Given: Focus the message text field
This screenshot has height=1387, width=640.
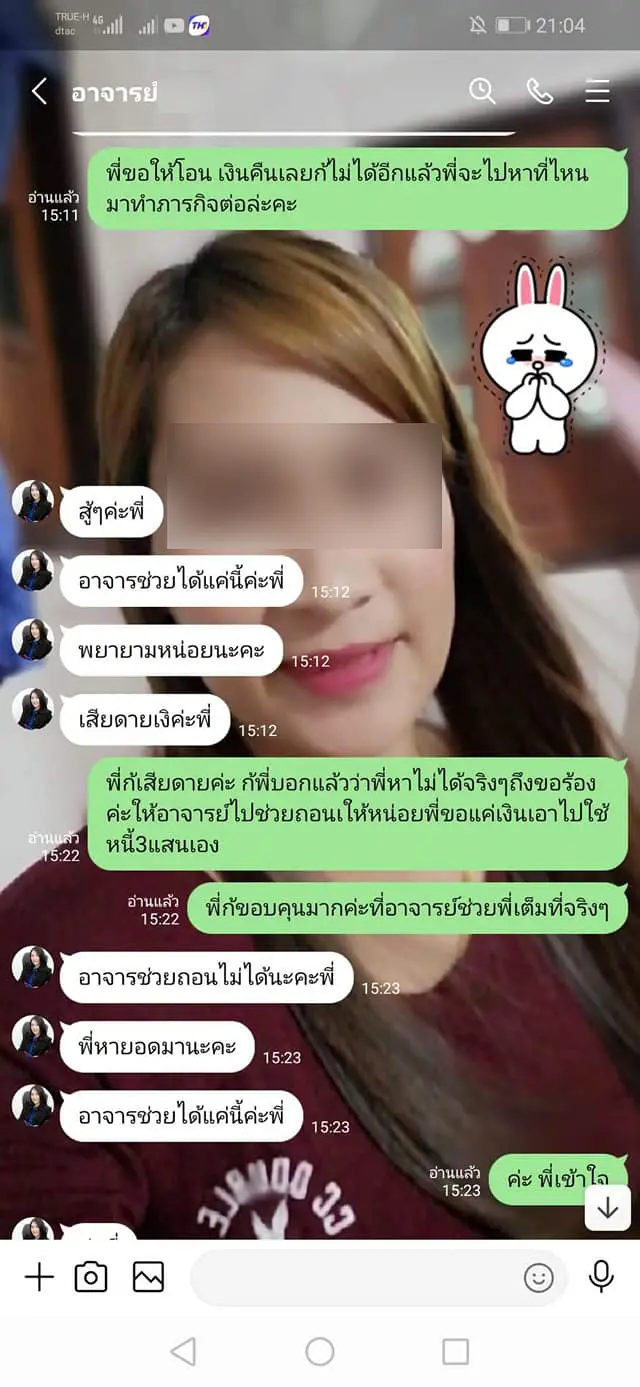Looking at the screenshot, I should [x=350, y=1277].
